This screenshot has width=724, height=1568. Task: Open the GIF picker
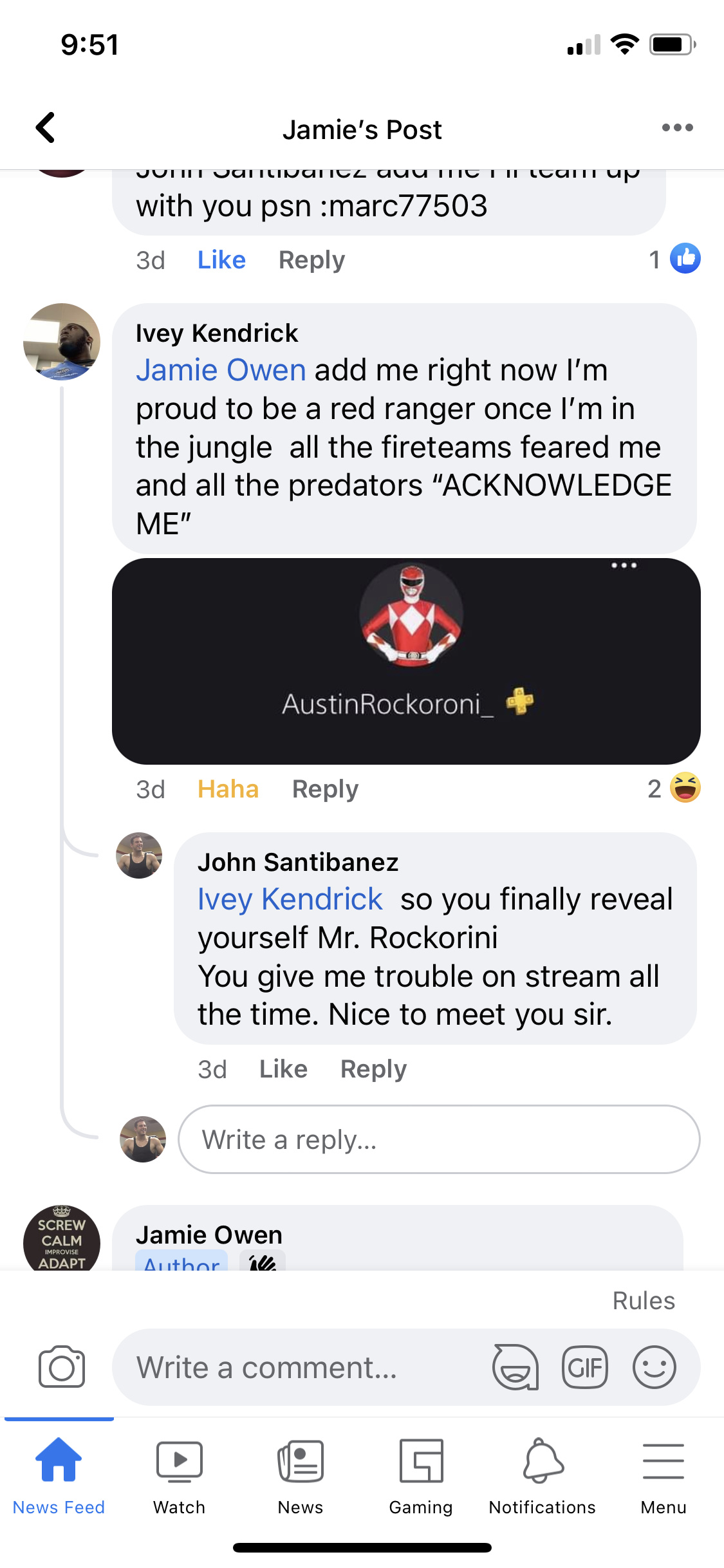(584, 1367)
